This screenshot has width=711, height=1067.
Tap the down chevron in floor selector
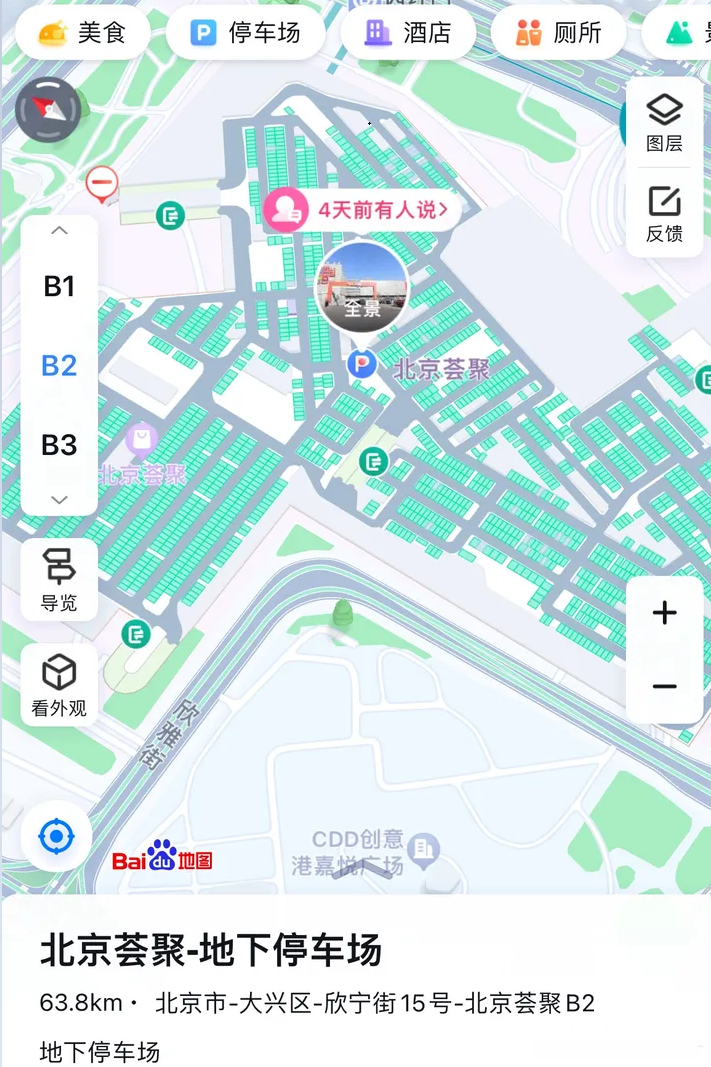point(59,499)
